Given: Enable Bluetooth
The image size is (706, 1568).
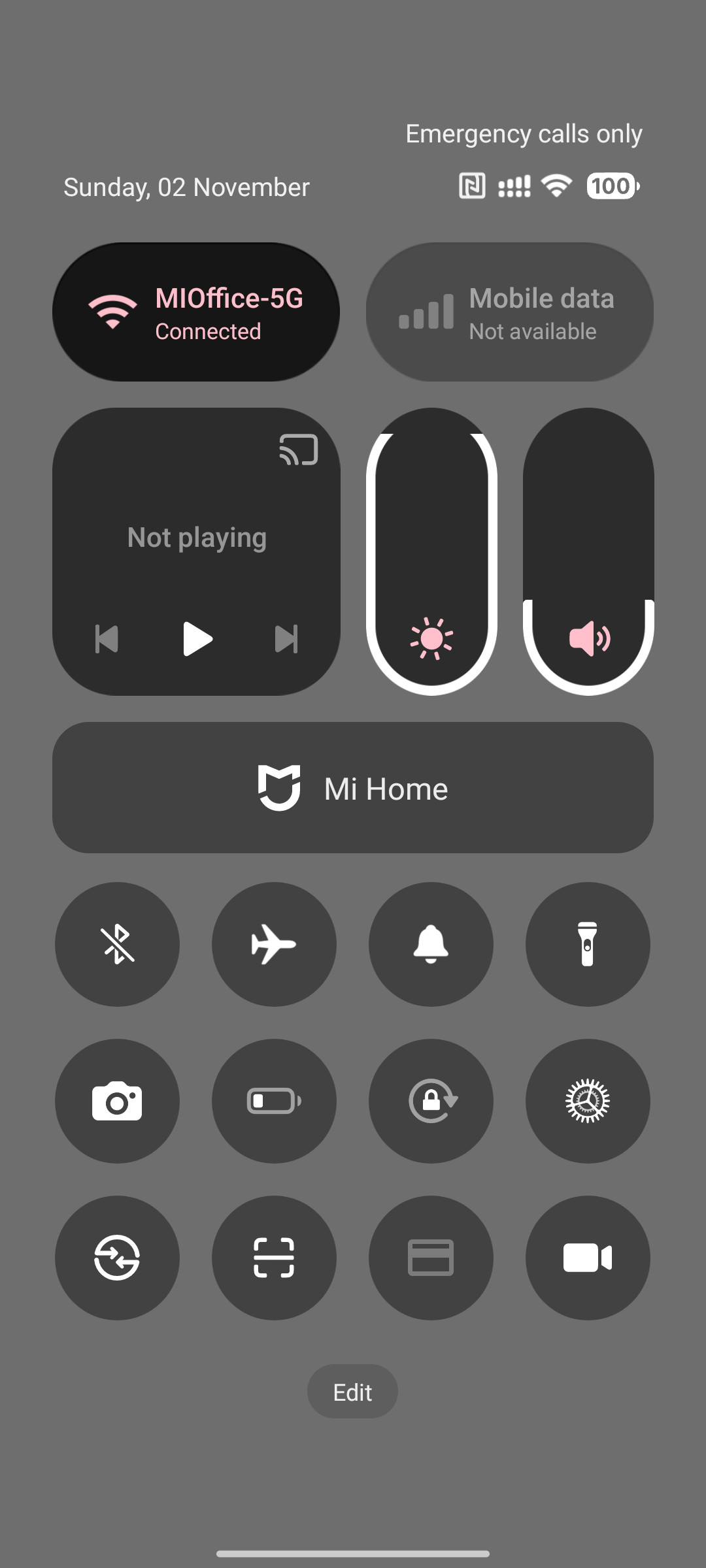Looking at the screenshot, I should 118,944.
